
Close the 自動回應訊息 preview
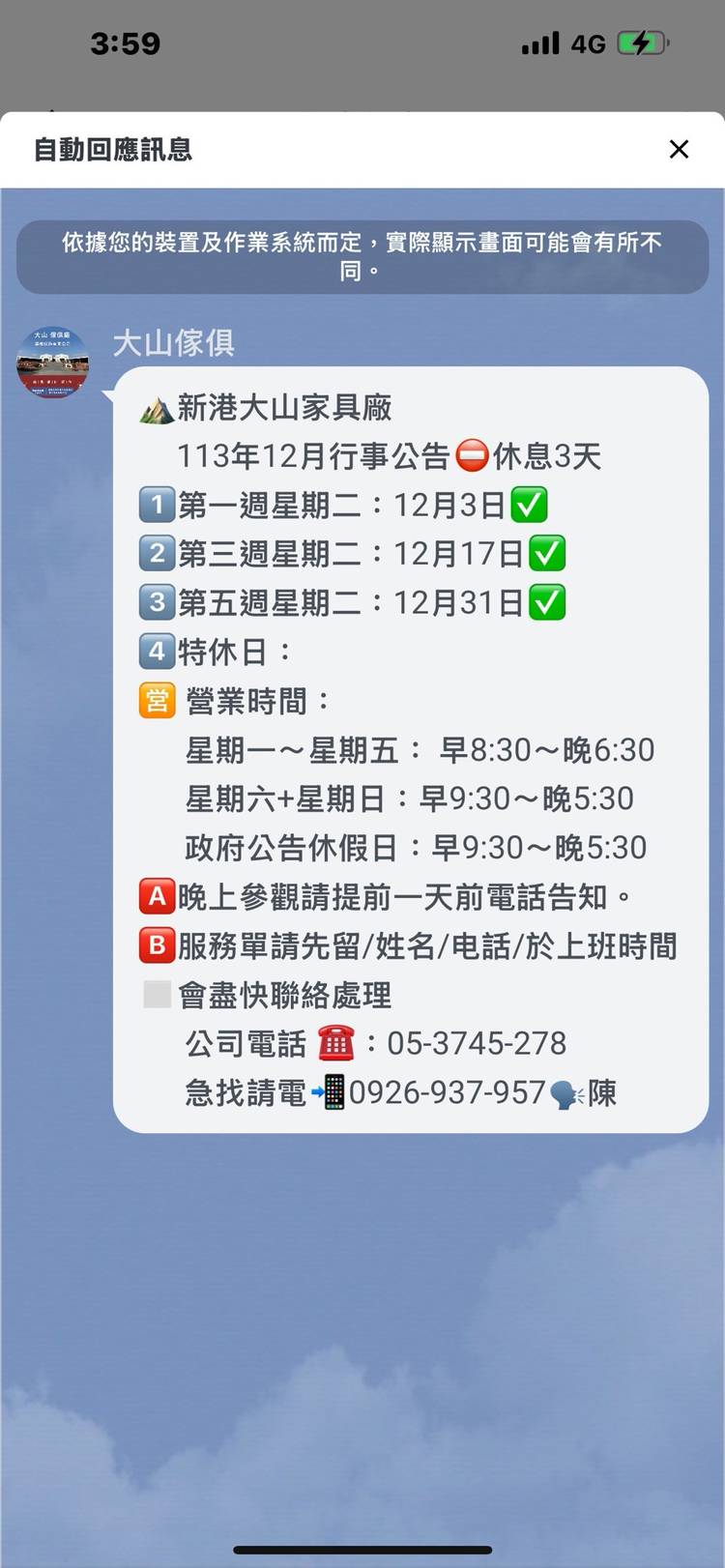coord(679,149)
